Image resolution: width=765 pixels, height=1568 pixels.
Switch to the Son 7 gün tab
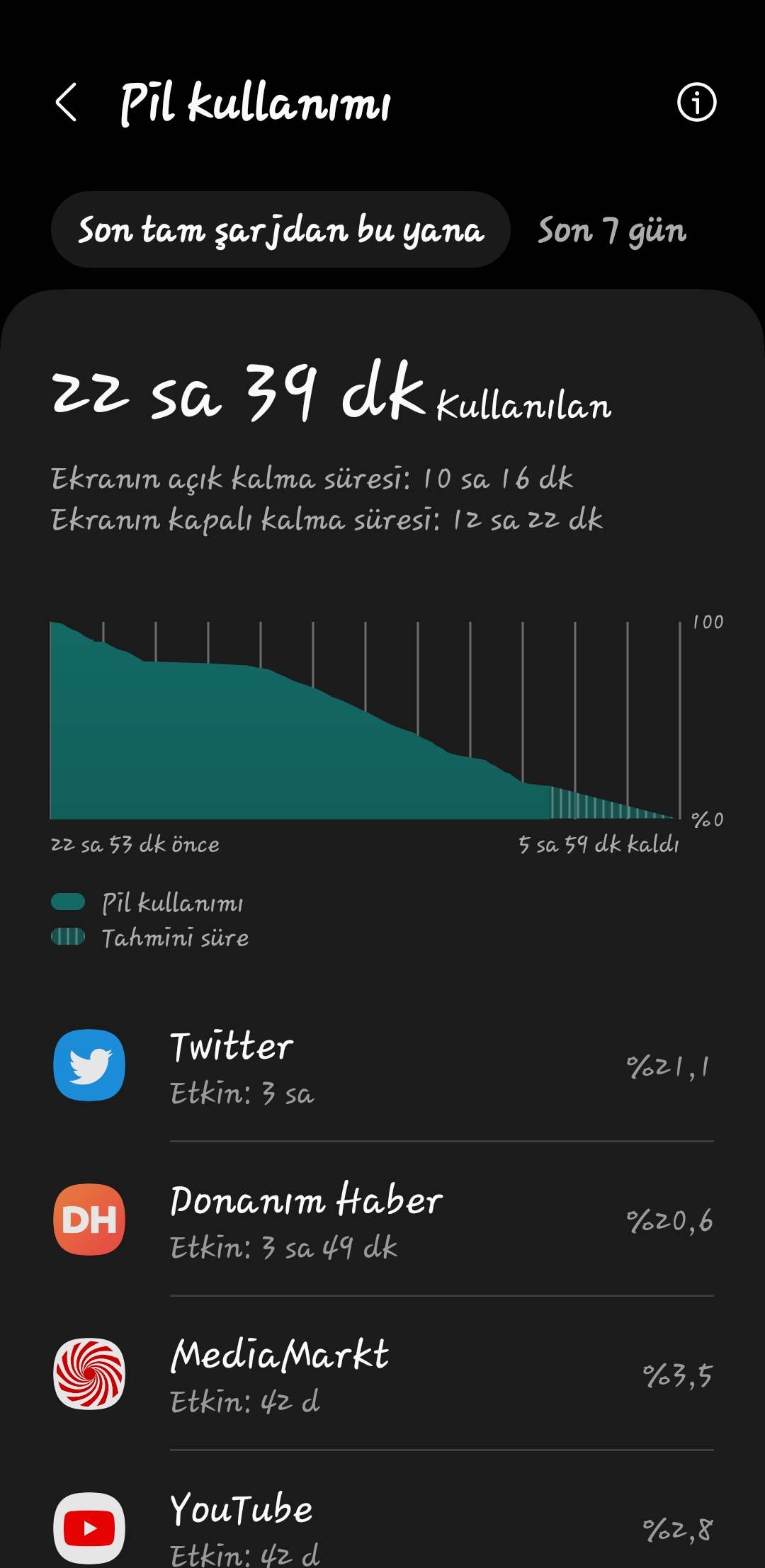tap(612, 230)
